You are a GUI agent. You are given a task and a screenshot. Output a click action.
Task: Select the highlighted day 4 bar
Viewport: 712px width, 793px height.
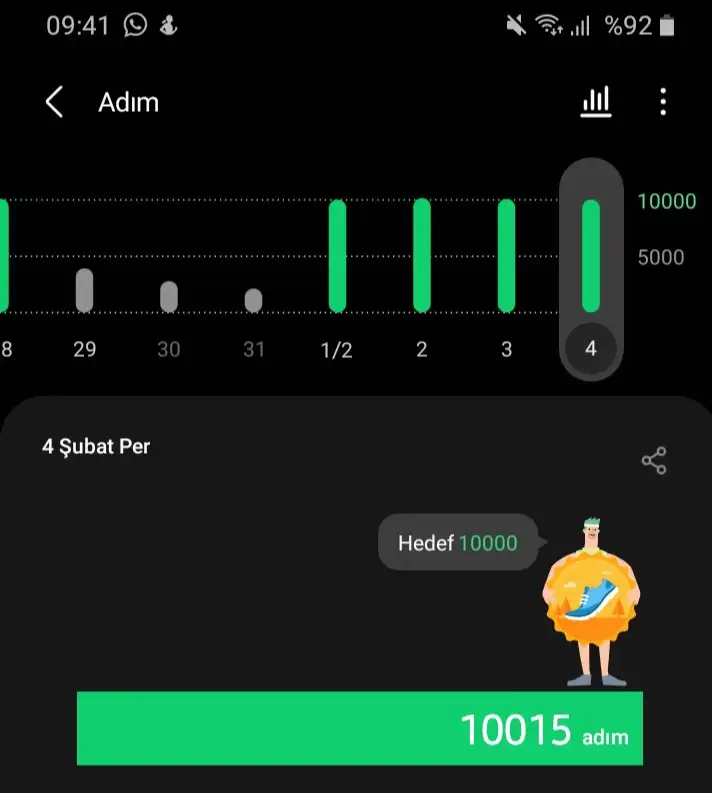click(x=591, y=258)
